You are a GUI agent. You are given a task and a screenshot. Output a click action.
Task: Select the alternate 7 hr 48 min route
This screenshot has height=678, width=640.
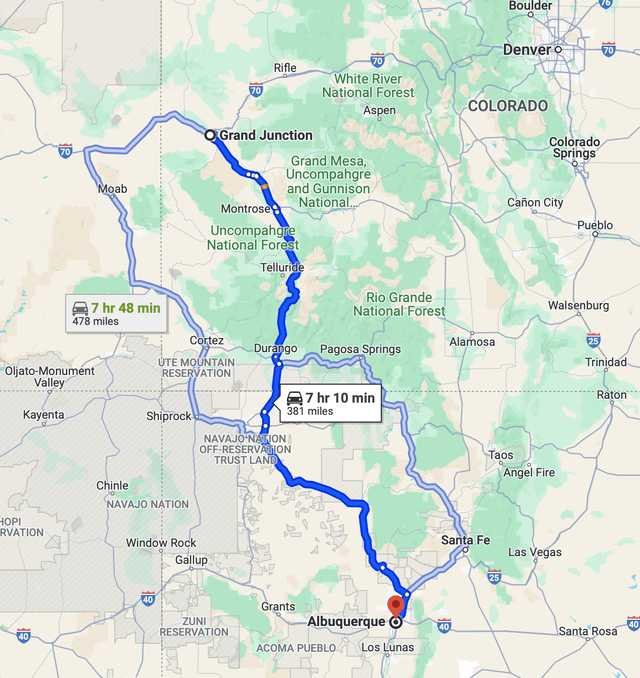point(116,313)
